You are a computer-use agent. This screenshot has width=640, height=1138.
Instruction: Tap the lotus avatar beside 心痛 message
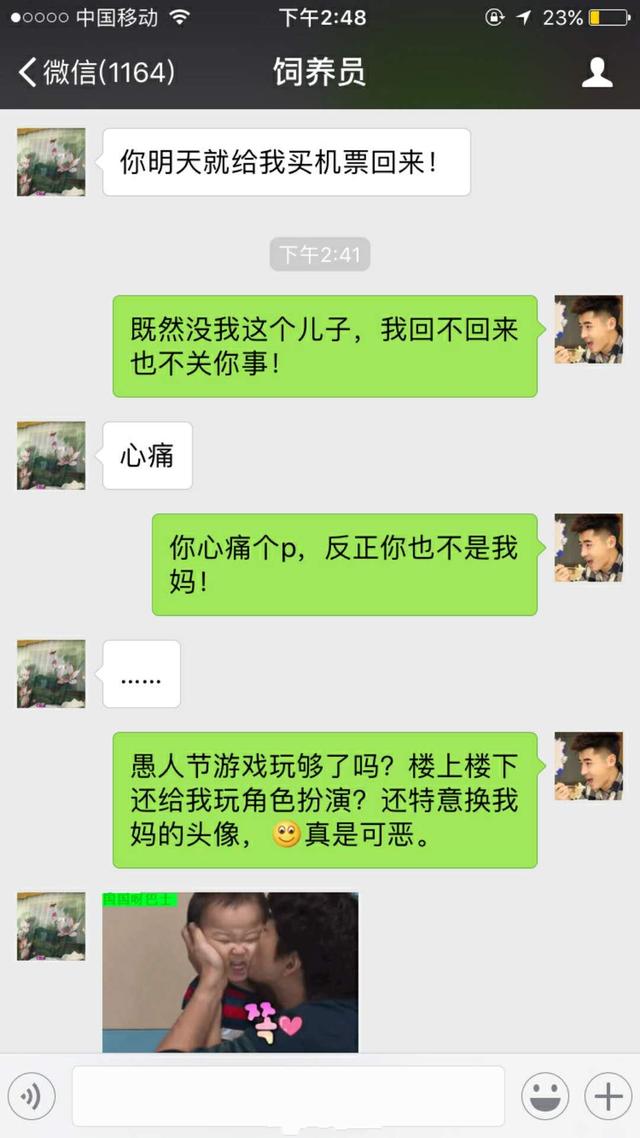click(51, 456)
